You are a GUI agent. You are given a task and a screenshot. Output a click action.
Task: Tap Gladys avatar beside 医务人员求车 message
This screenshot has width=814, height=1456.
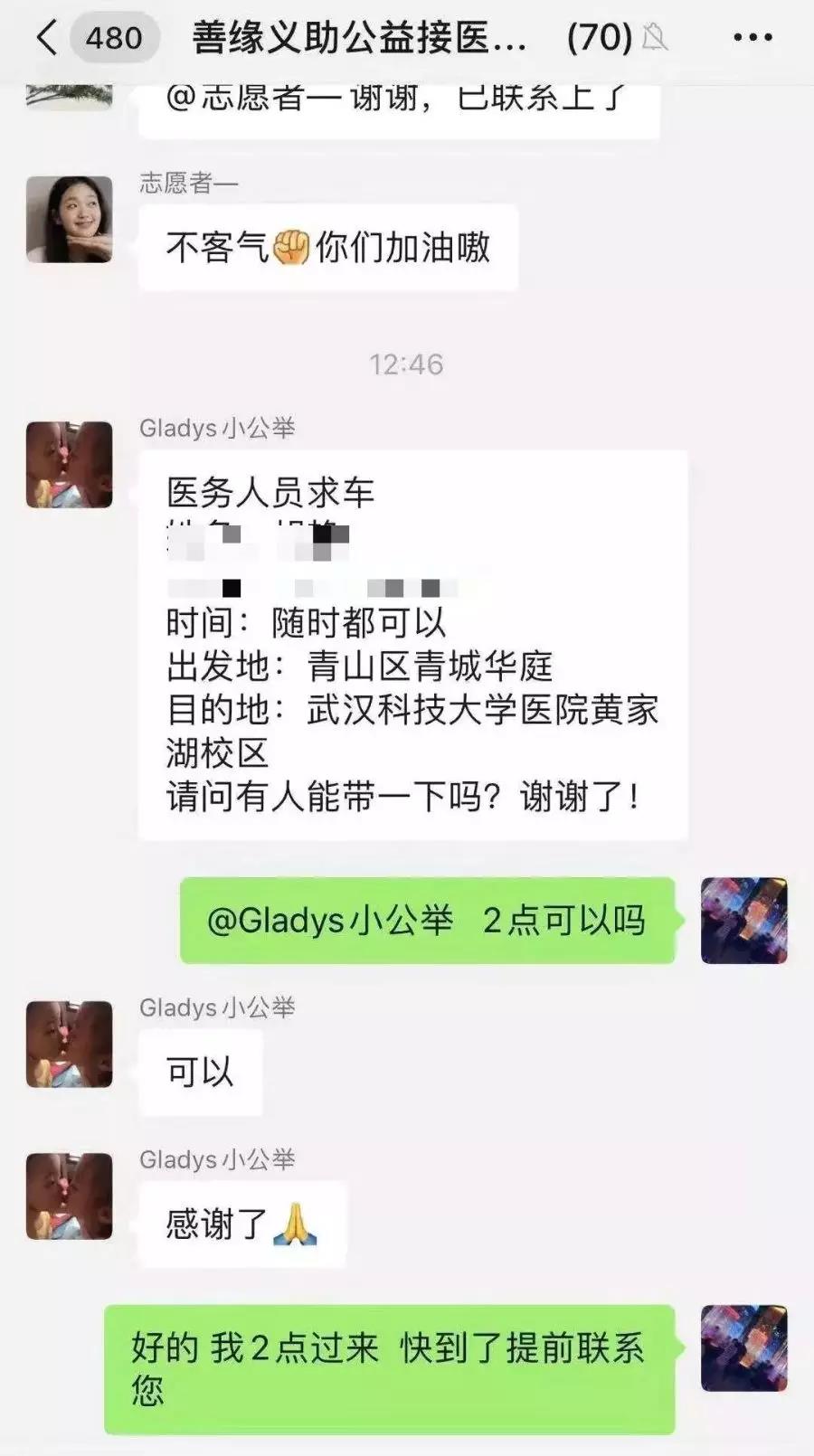(70, 465)
